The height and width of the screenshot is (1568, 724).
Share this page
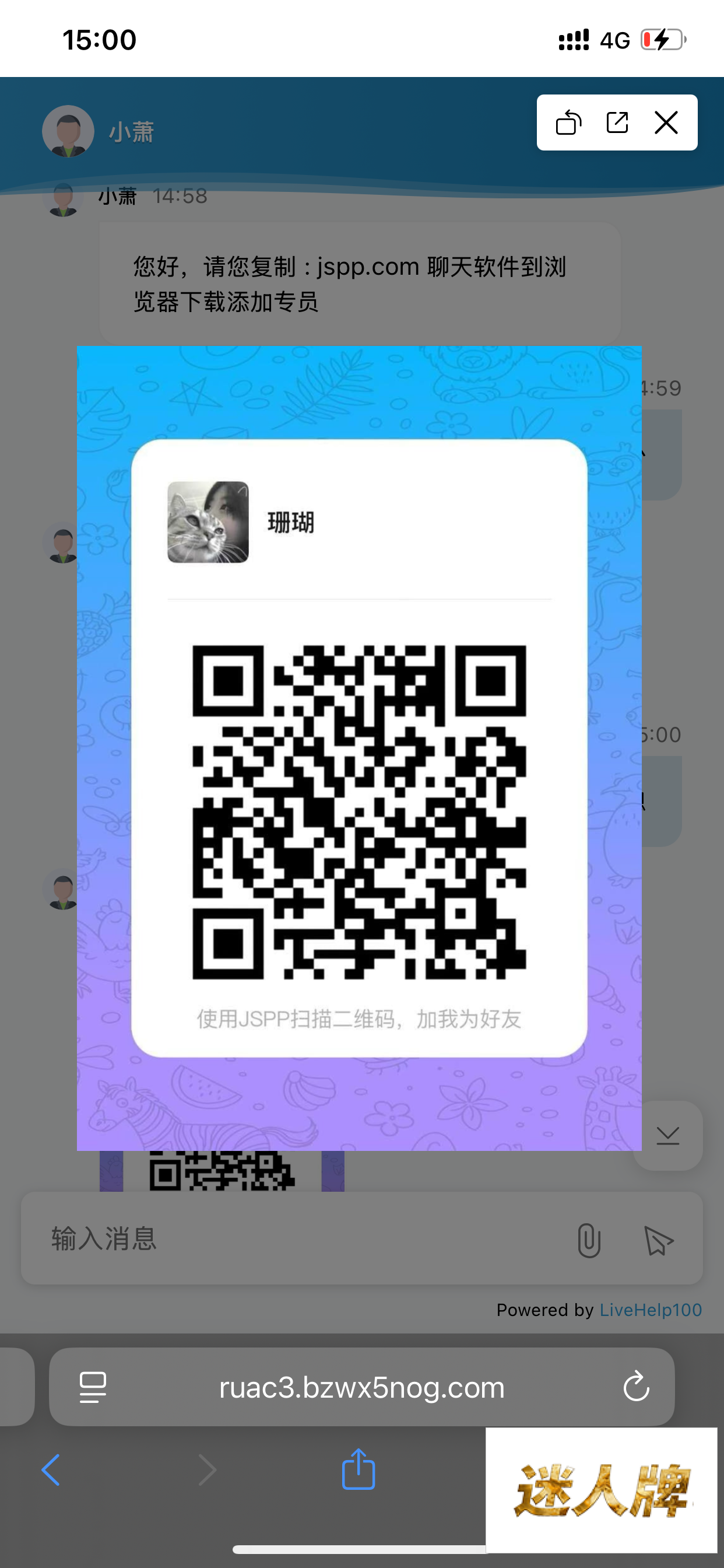[x=359, y=1469]
